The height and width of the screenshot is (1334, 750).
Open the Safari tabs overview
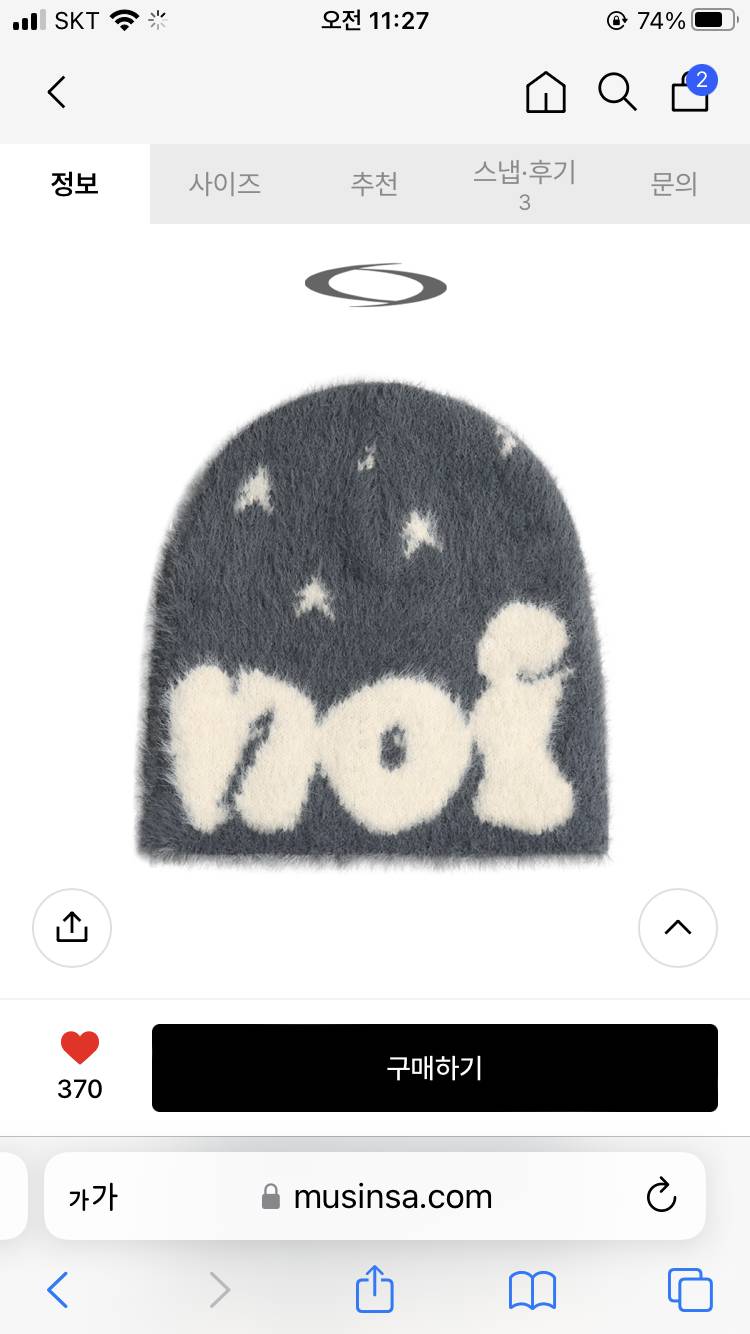(x=690, y=1290)
